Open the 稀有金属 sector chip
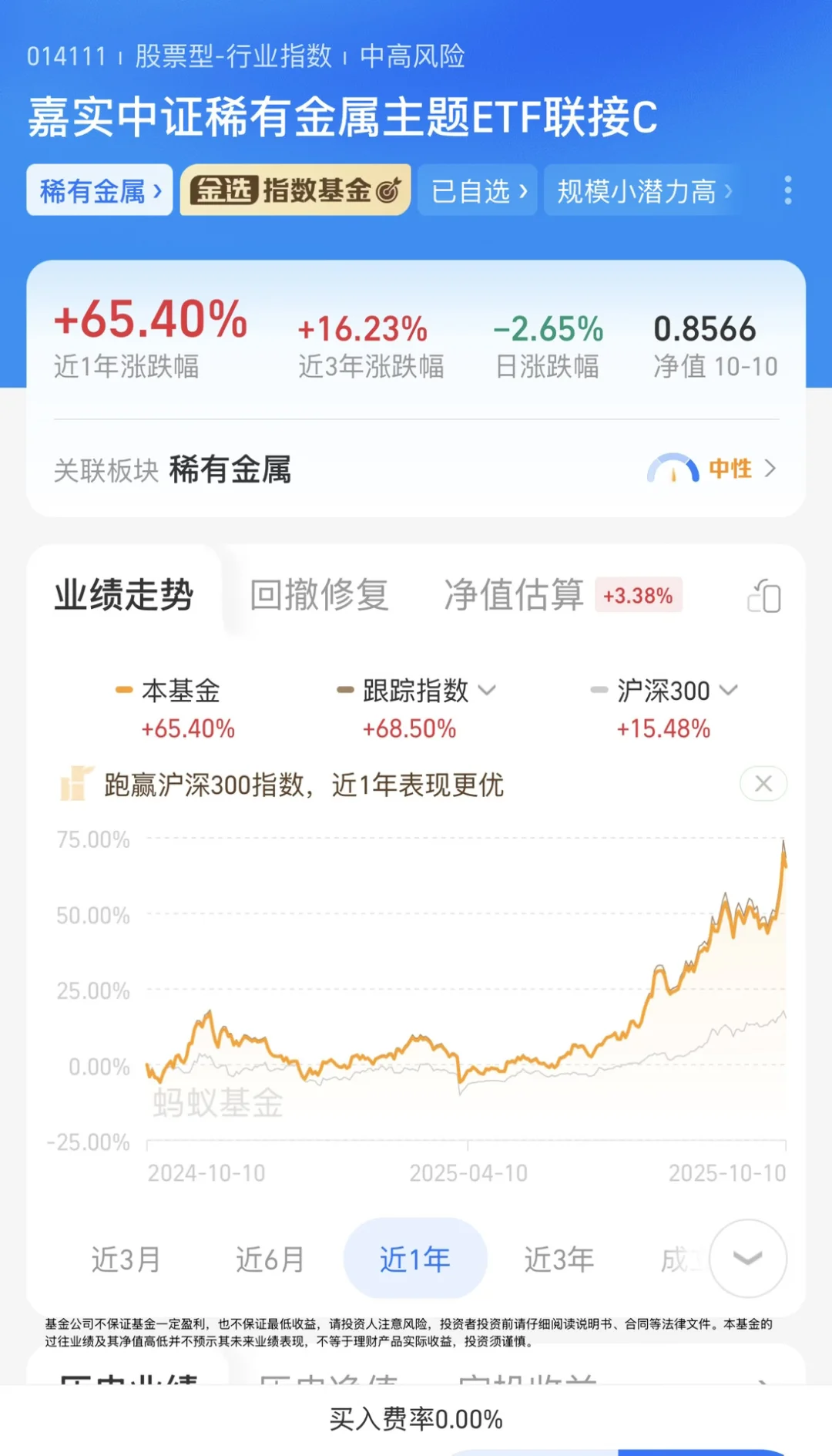The width and height of the screenshot is (832, 1456). click(99, 190)
